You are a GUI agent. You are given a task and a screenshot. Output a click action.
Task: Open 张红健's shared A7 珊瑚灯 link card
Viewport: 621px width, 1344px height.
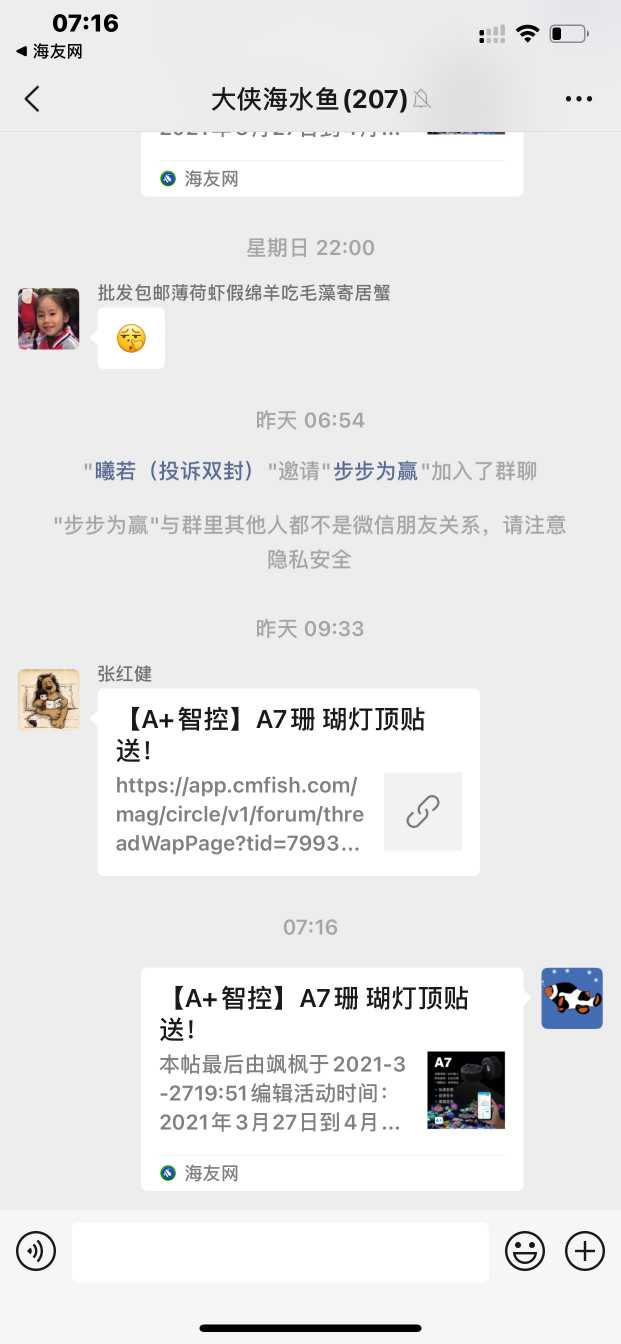click(x=288, y=781)
